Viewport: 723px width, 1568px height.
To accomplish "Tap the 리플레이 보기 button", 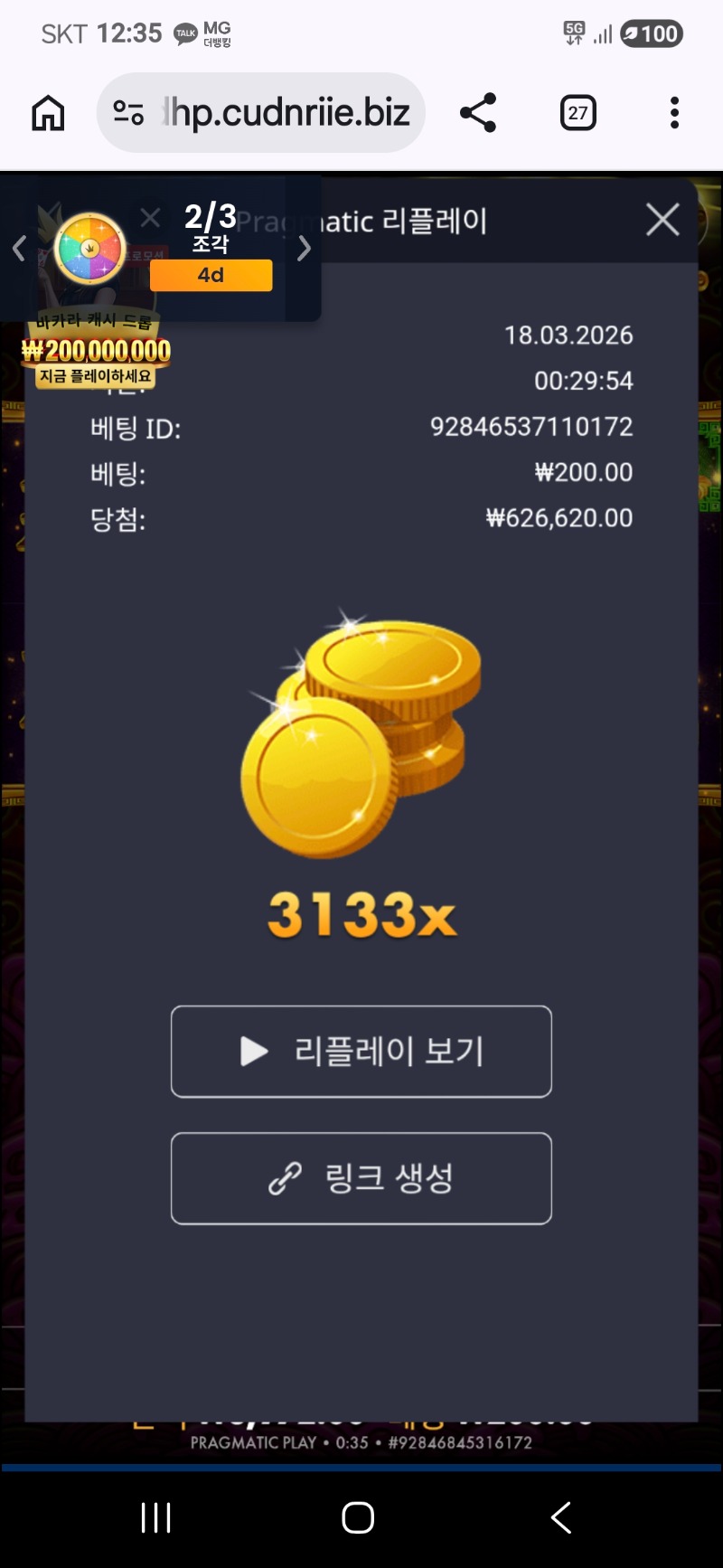I will coord(361,1051).
